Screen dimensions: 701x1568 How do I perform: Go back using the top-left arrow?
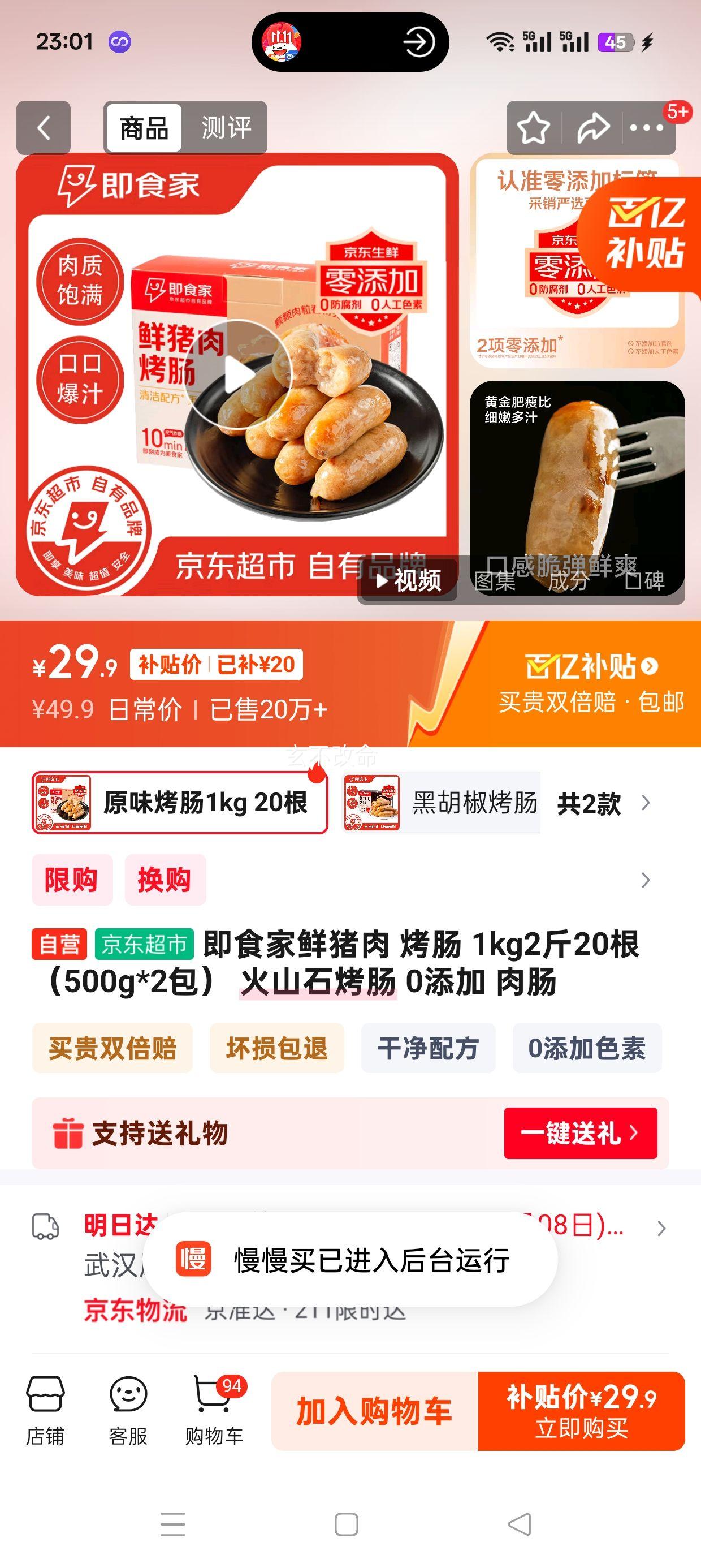pyautogui.click(x=43, y=128)
